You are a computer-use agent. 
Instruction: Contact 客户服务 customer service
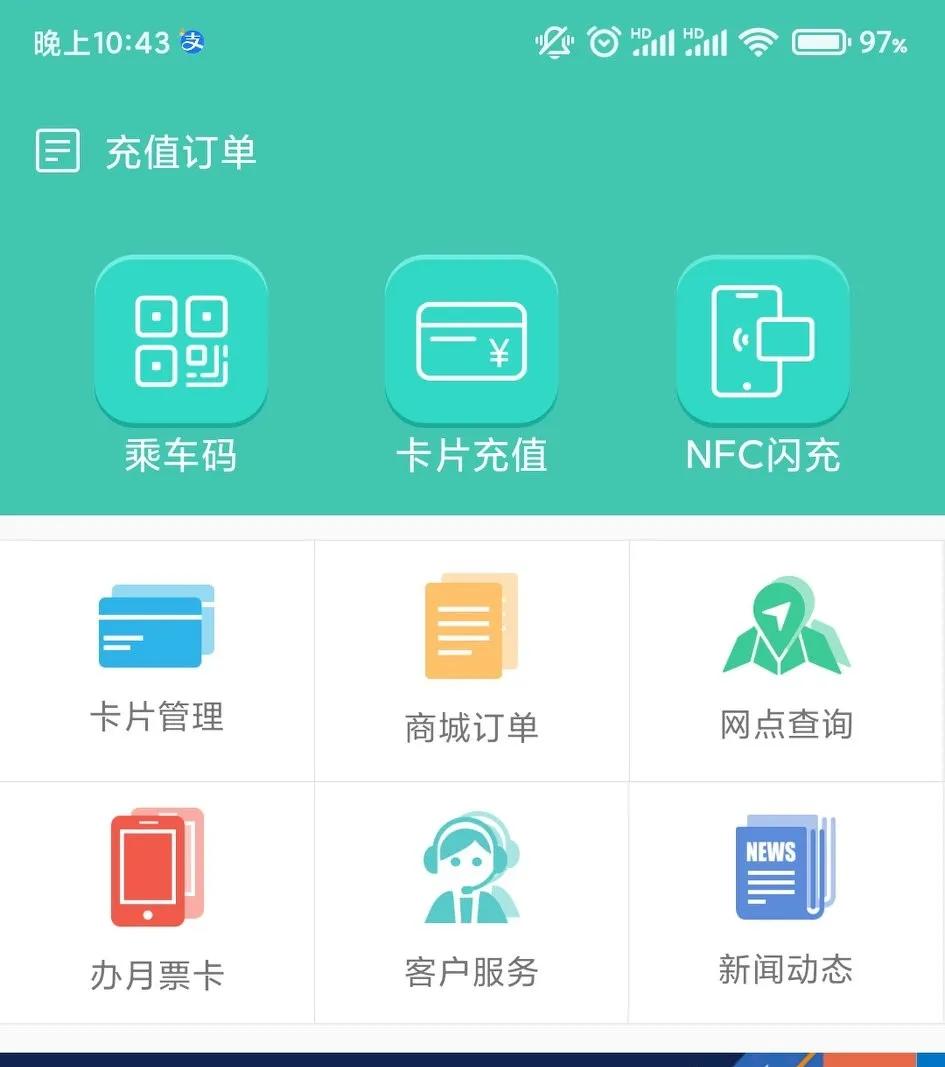[x=471, y=900]
